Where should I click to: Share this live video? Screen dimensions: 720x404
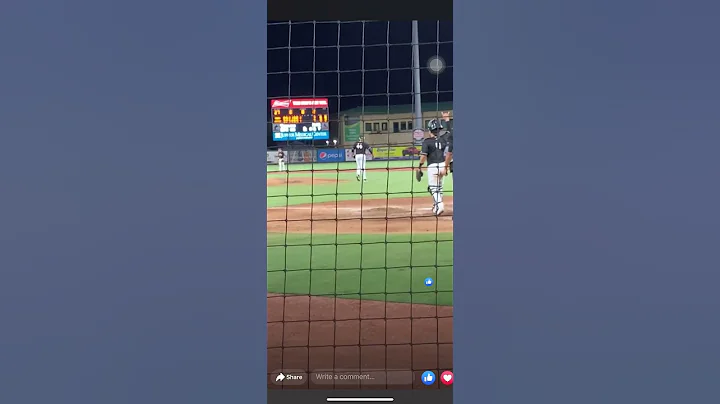point(289,377)
